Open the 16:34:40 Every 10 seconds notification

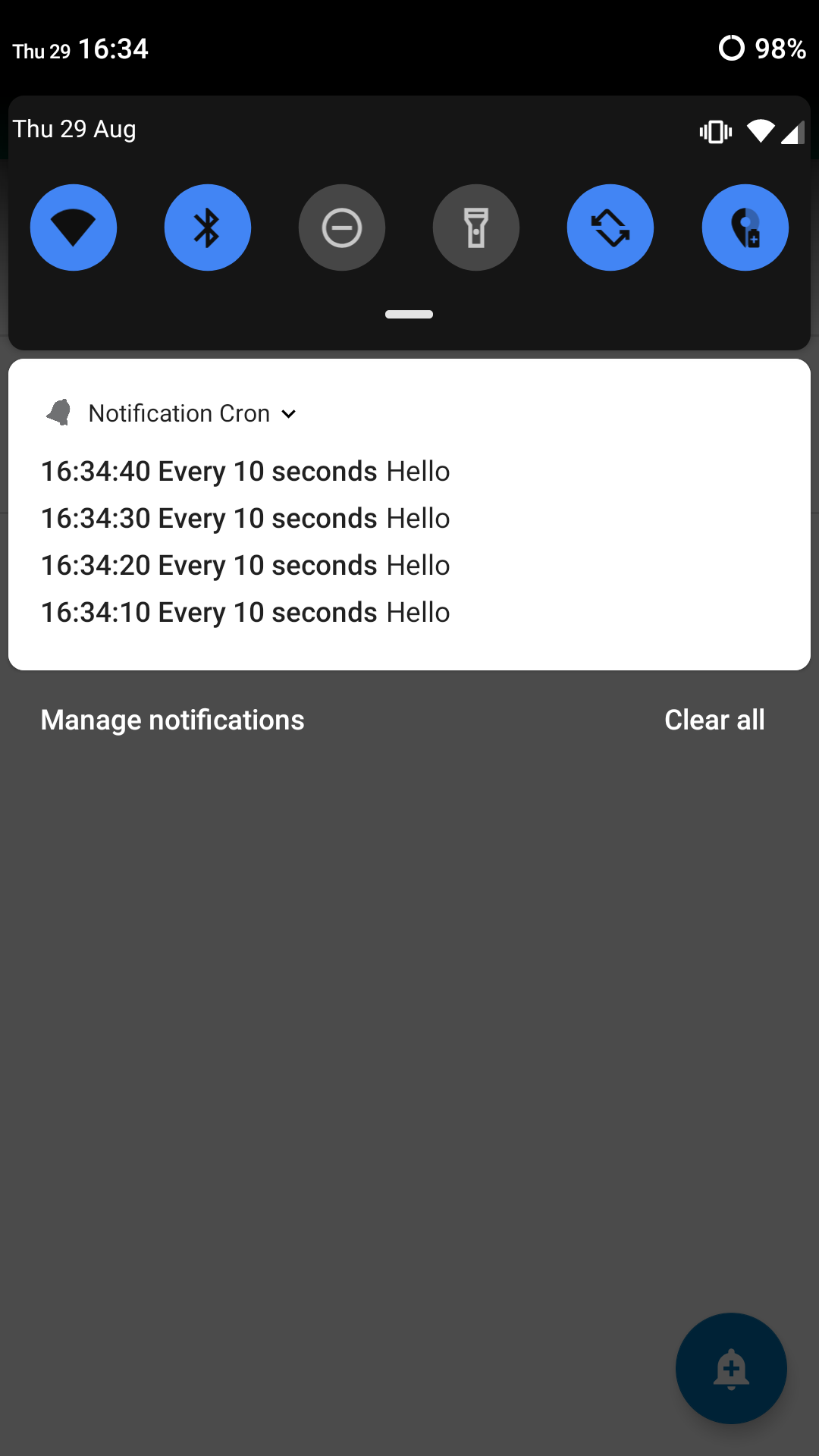[245, 472]
